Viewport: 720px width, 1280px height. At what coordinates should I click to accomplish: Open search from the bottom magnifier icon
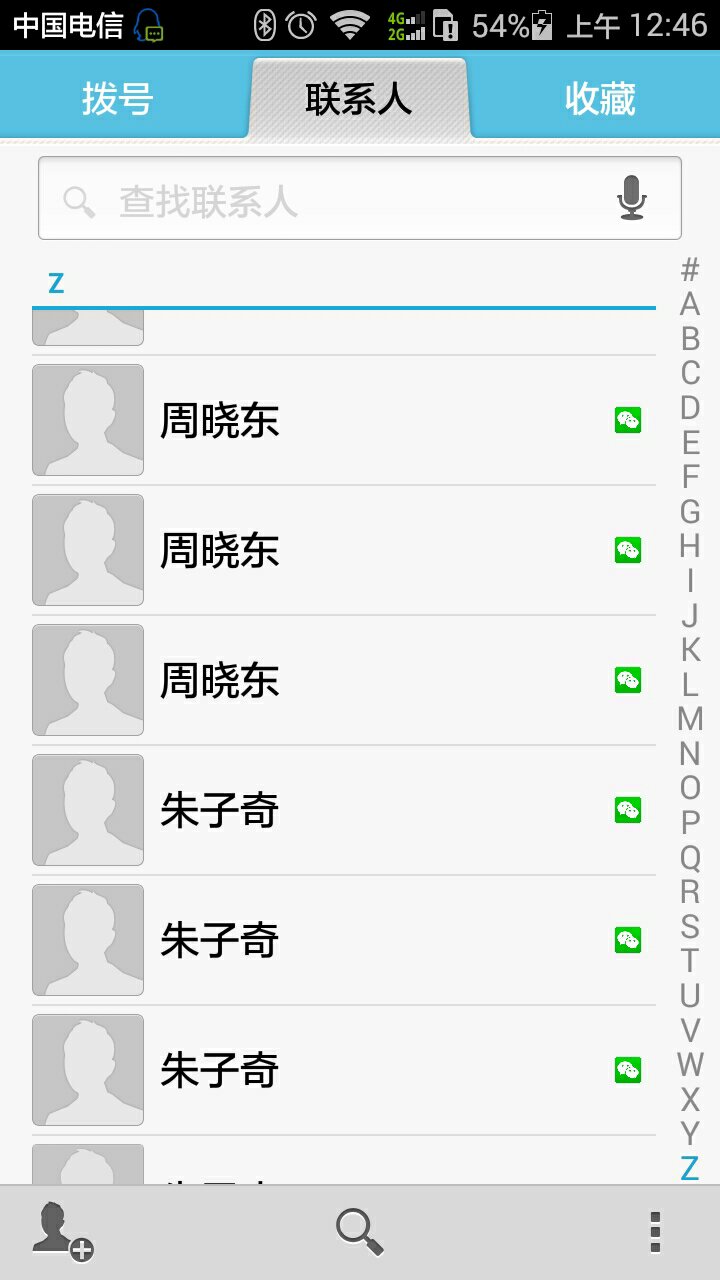coord(360,1232)
